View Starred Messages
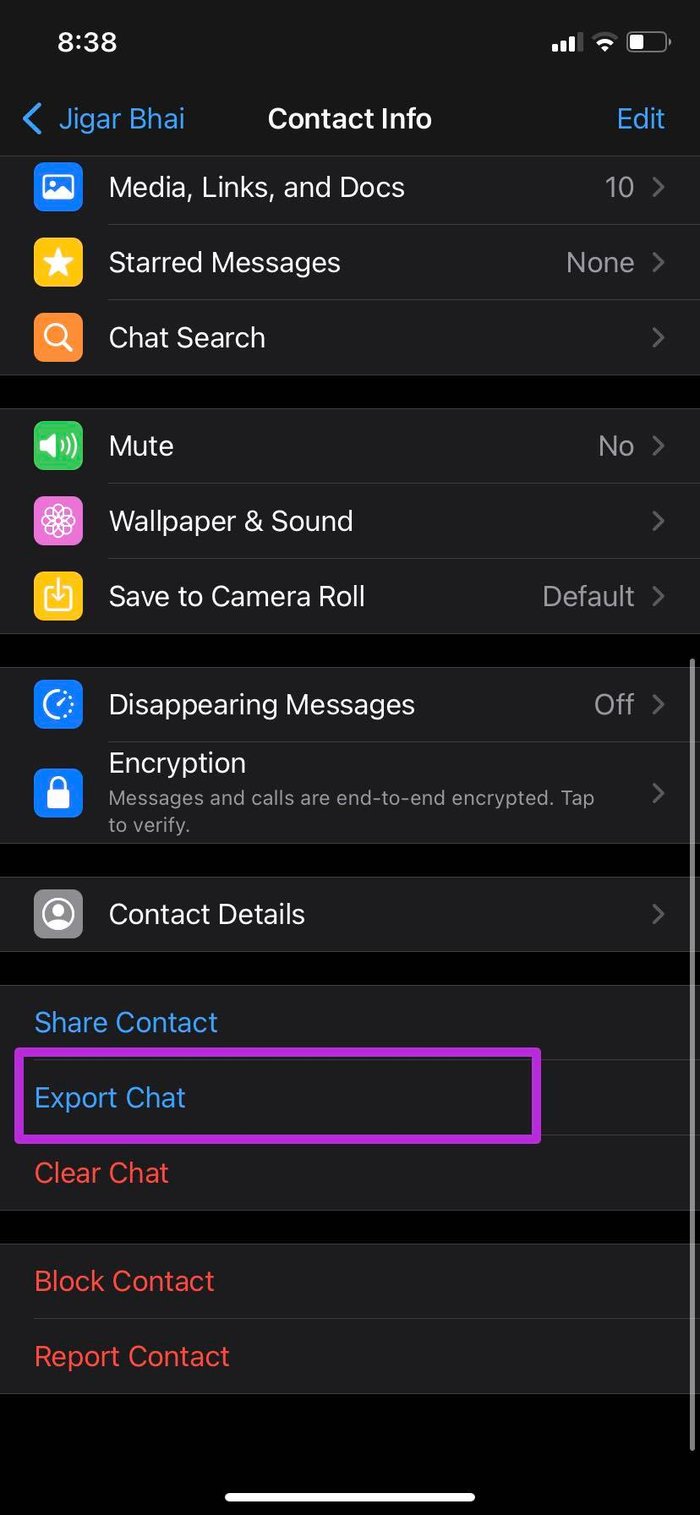This screenshot has height=1515, width=700. click(x=350, y=262)
